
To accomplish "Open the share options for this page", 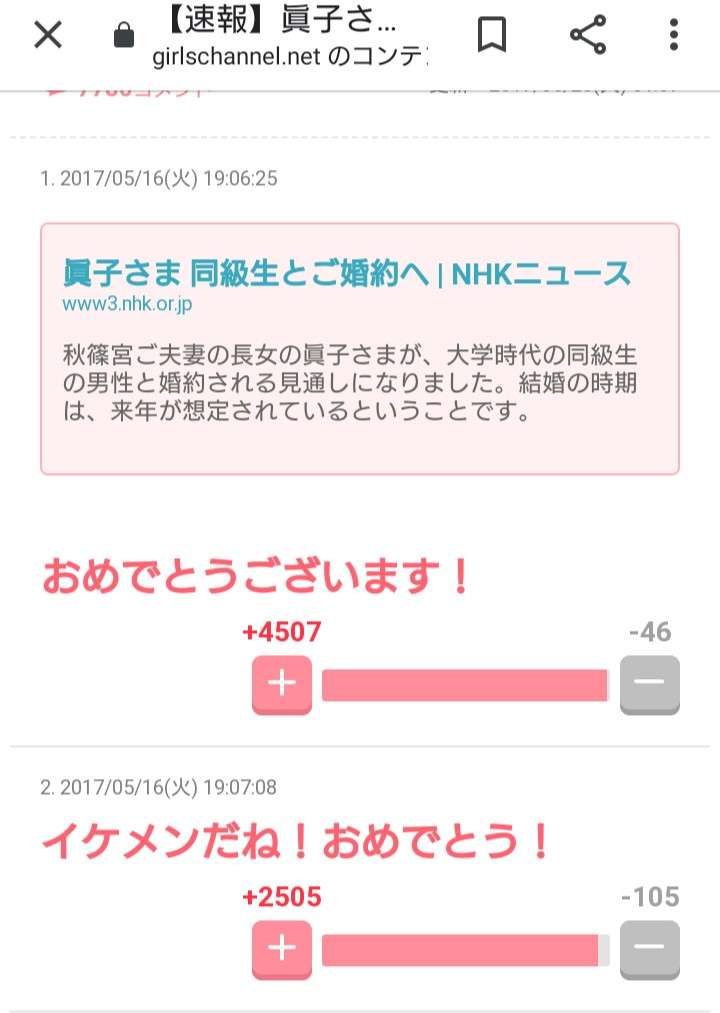I will 588,31.
